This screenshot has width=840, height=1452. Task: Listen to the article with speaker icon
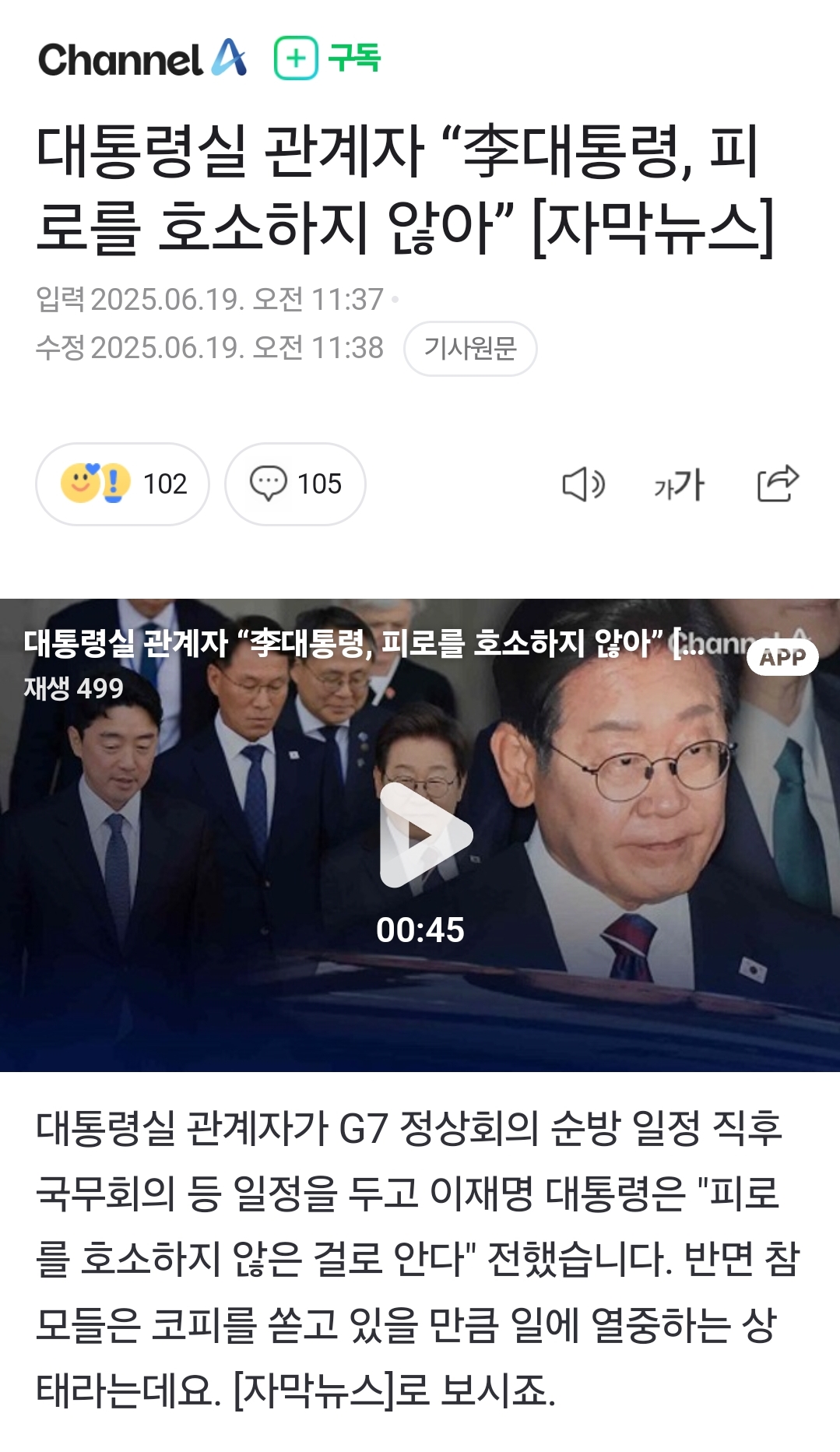pos(583,484)
